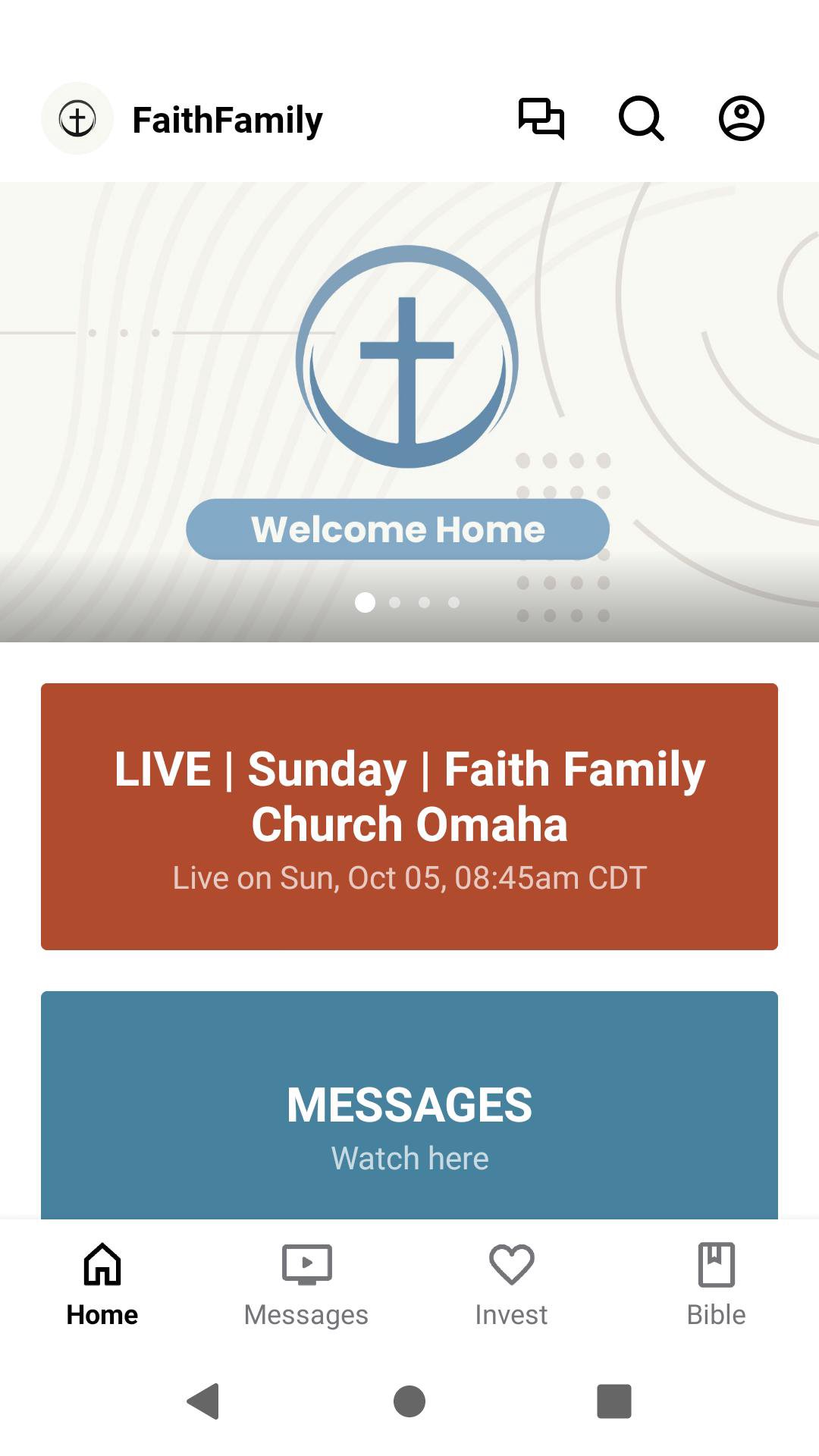
Task: Open the search icon
Action: 642,119
